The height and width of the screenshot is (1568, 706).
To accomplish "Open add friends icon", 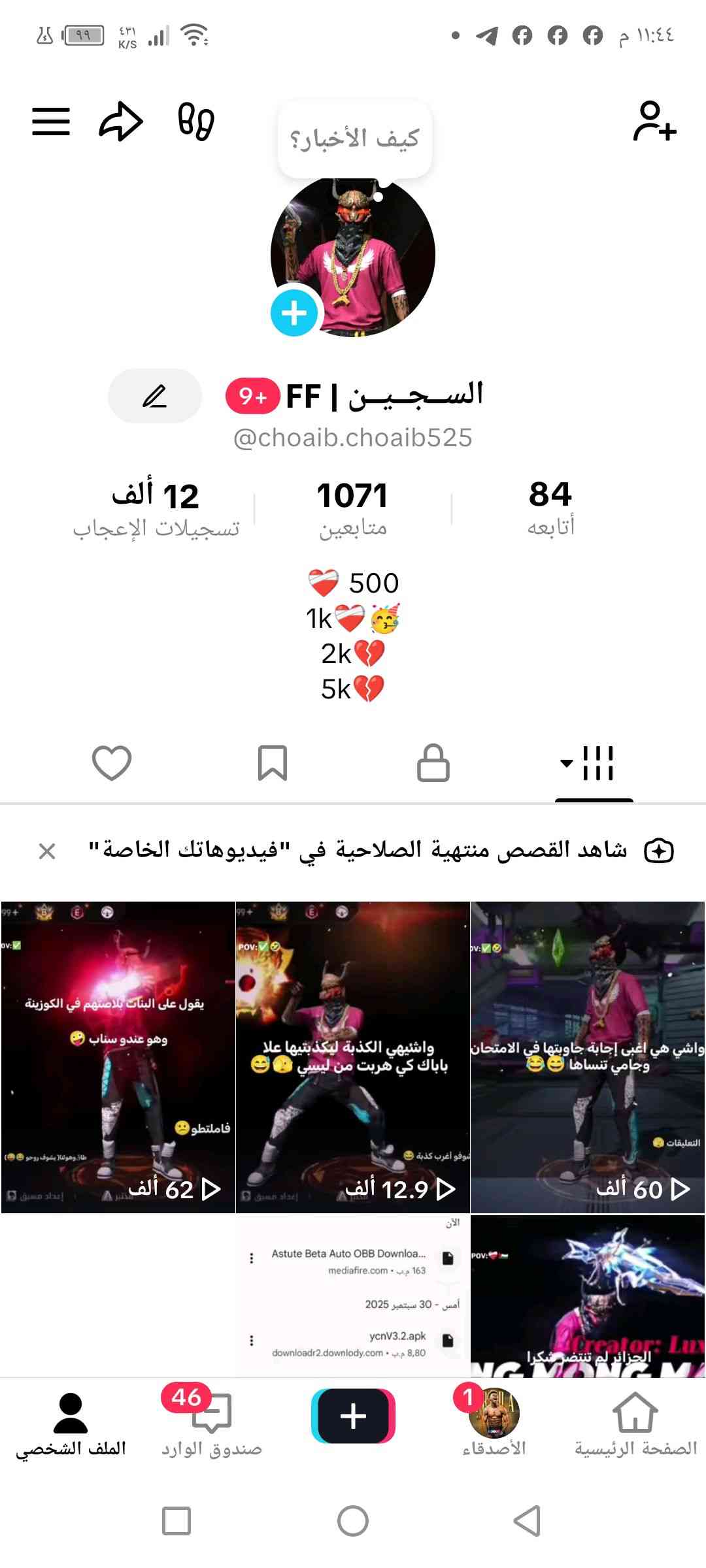I will [x=654, y=122].
